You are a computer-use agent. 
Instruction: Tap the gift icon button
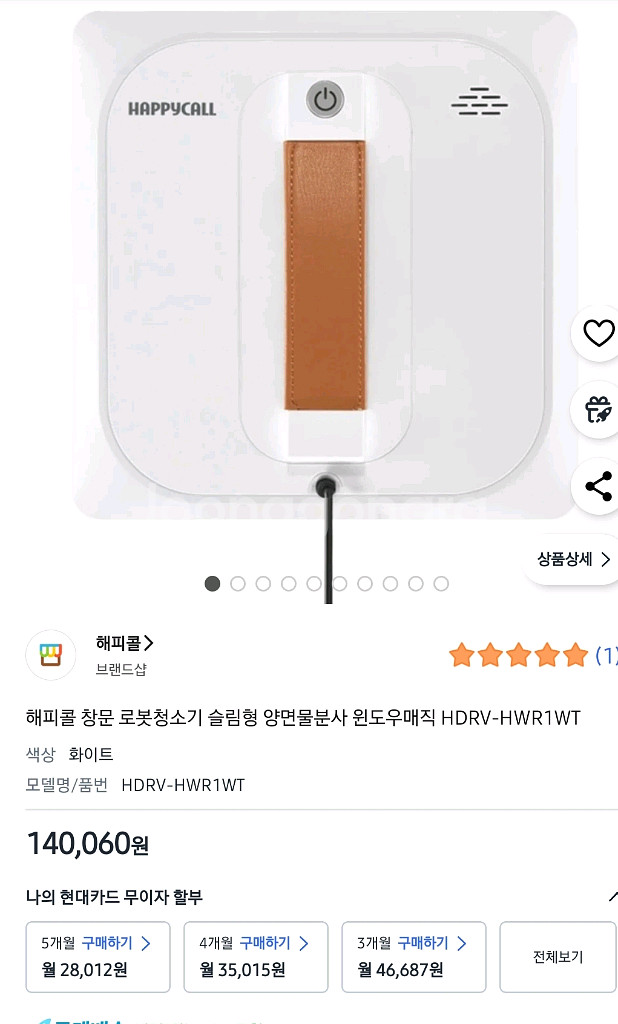point(598,410)
